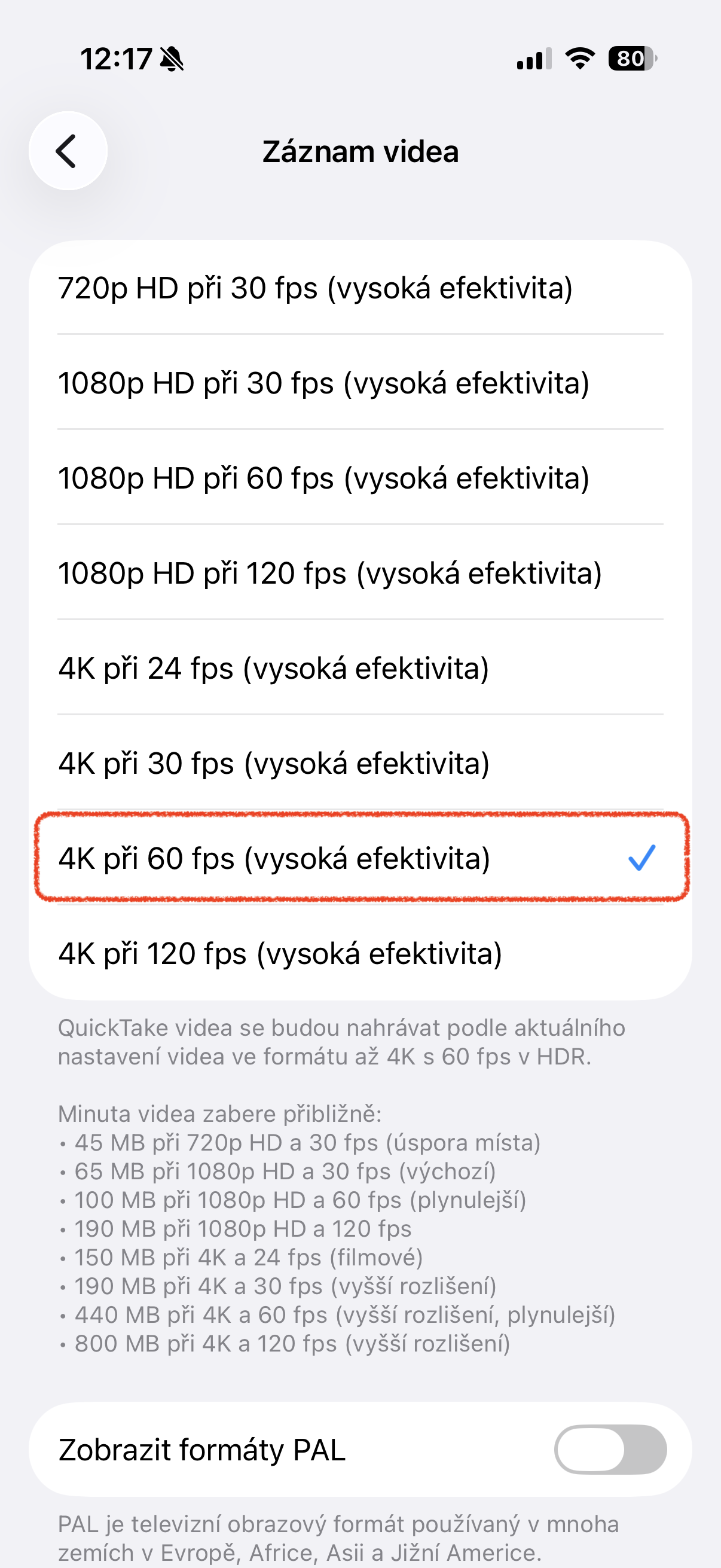721x1568 pixels.
Task: Choose 1080p HD při 30 fps
Action: click(x=359, y=383)
